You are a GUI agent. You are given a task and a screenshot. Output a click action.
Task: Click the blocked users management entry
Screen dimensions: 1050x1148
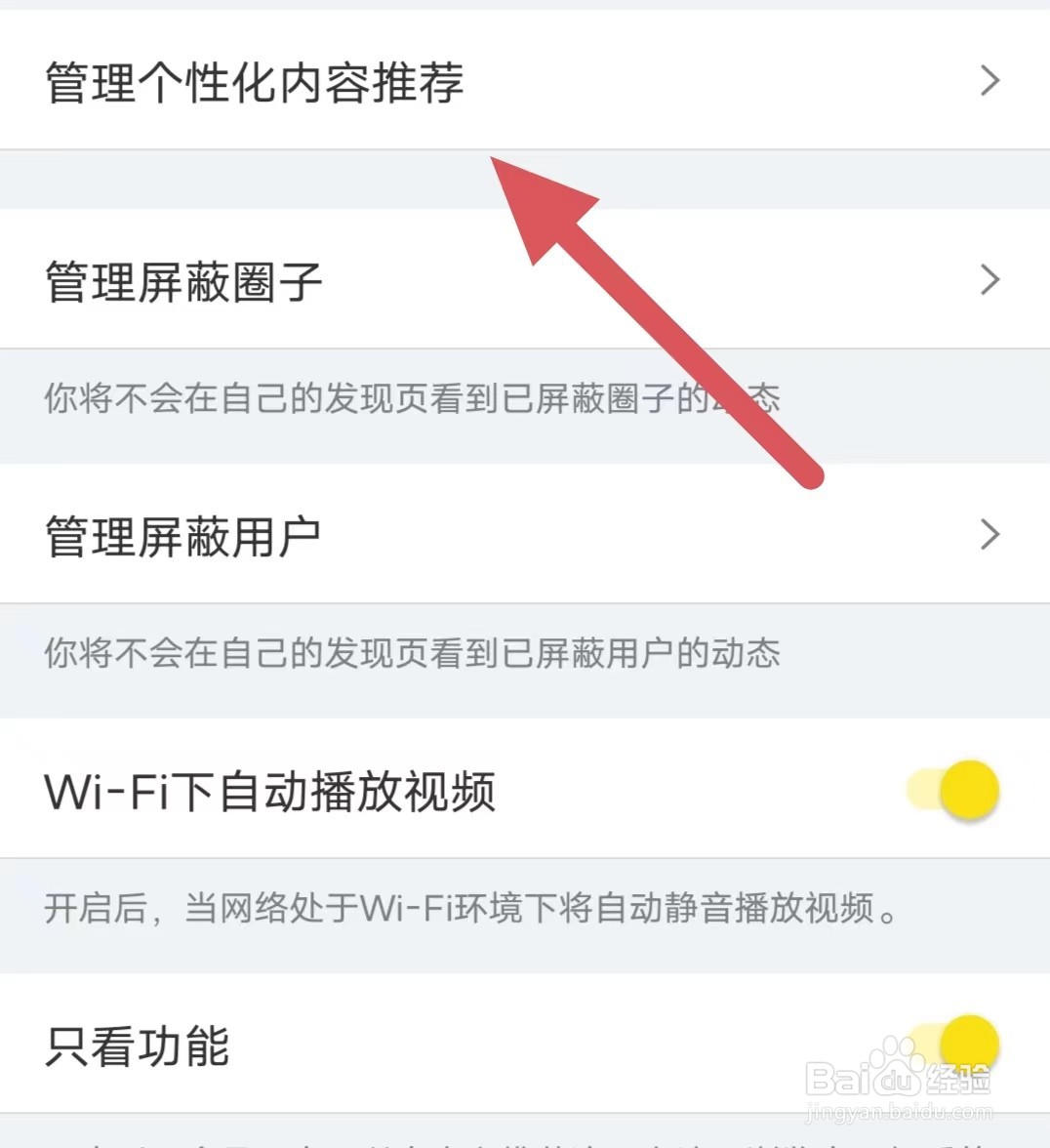185,535
